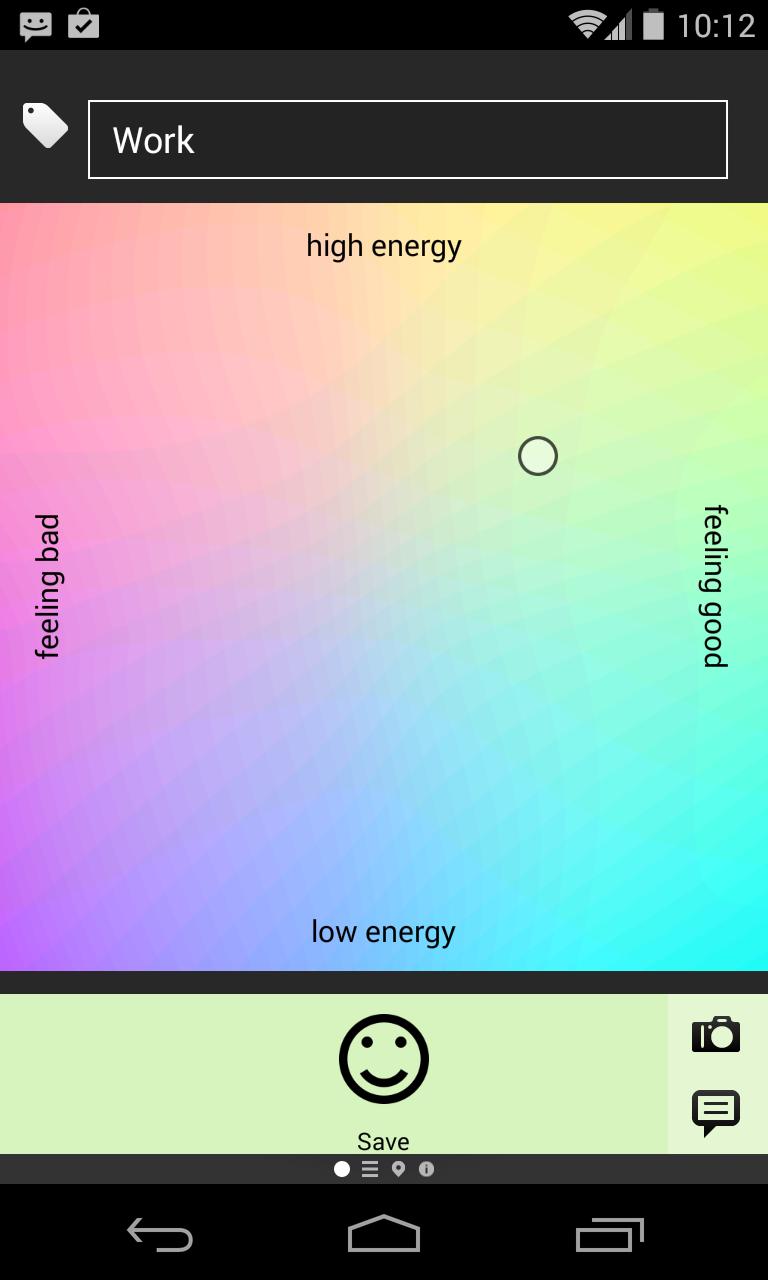The image size is (768, 1280).
Task: Add a comment with speech bubble icon
Action: 716,1112
